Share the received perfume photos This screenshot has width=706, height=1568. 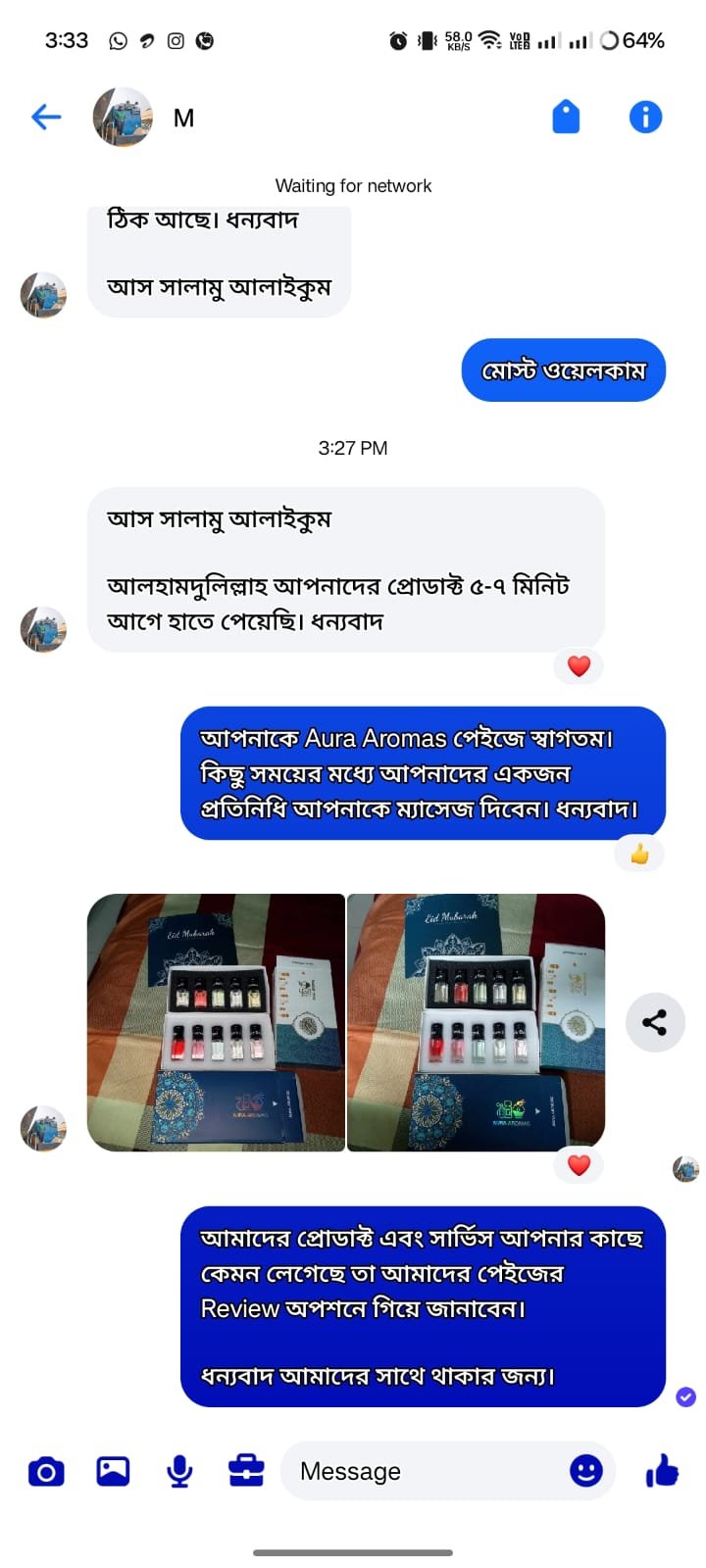point(654,1022)
